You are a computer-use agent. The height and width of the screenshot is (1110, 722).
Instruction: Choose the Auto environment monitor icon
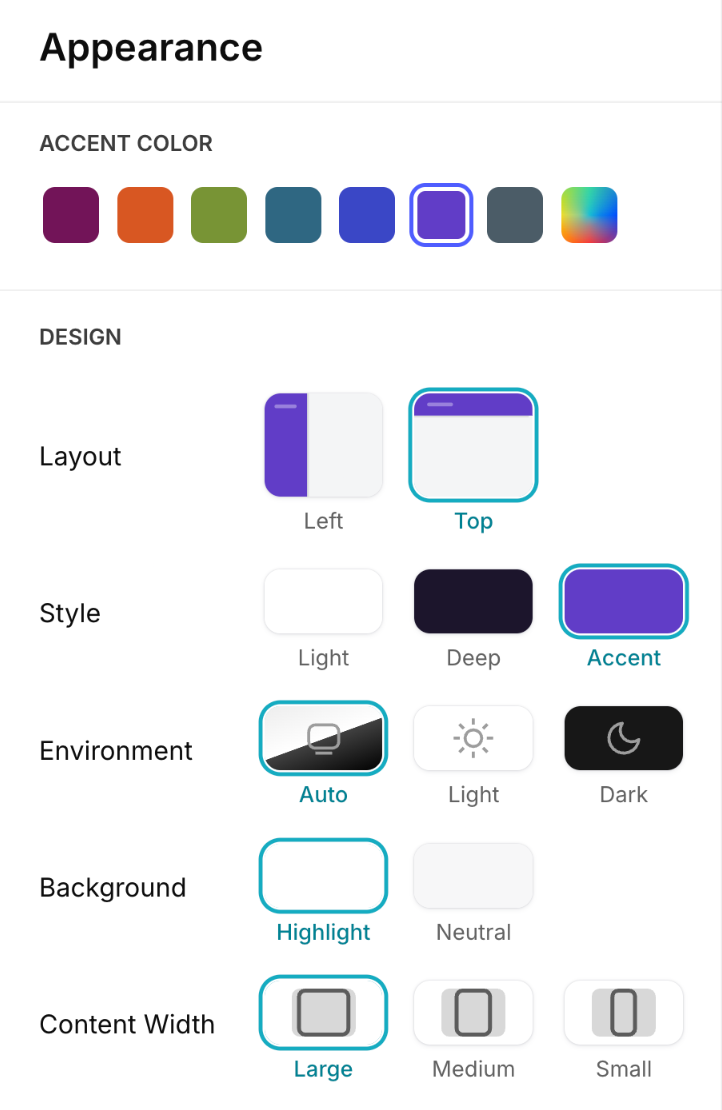click(x=323, y=738)
